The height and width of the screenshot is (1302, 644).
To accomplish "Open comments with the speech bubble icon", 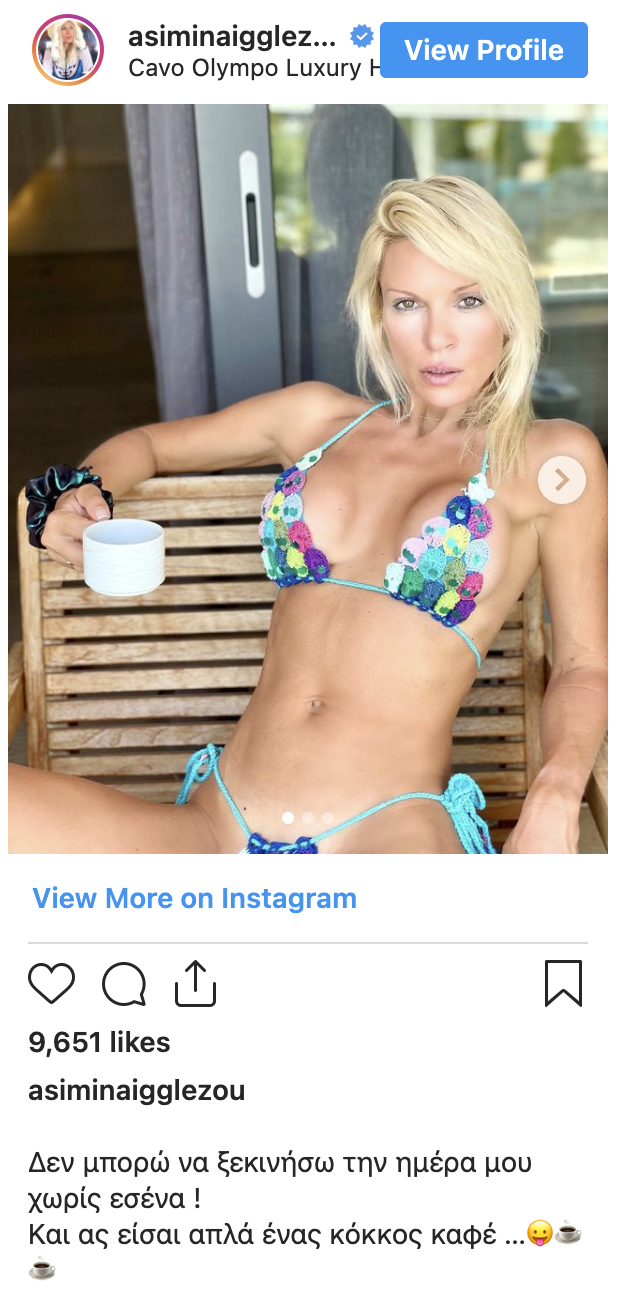I will 125,984.
